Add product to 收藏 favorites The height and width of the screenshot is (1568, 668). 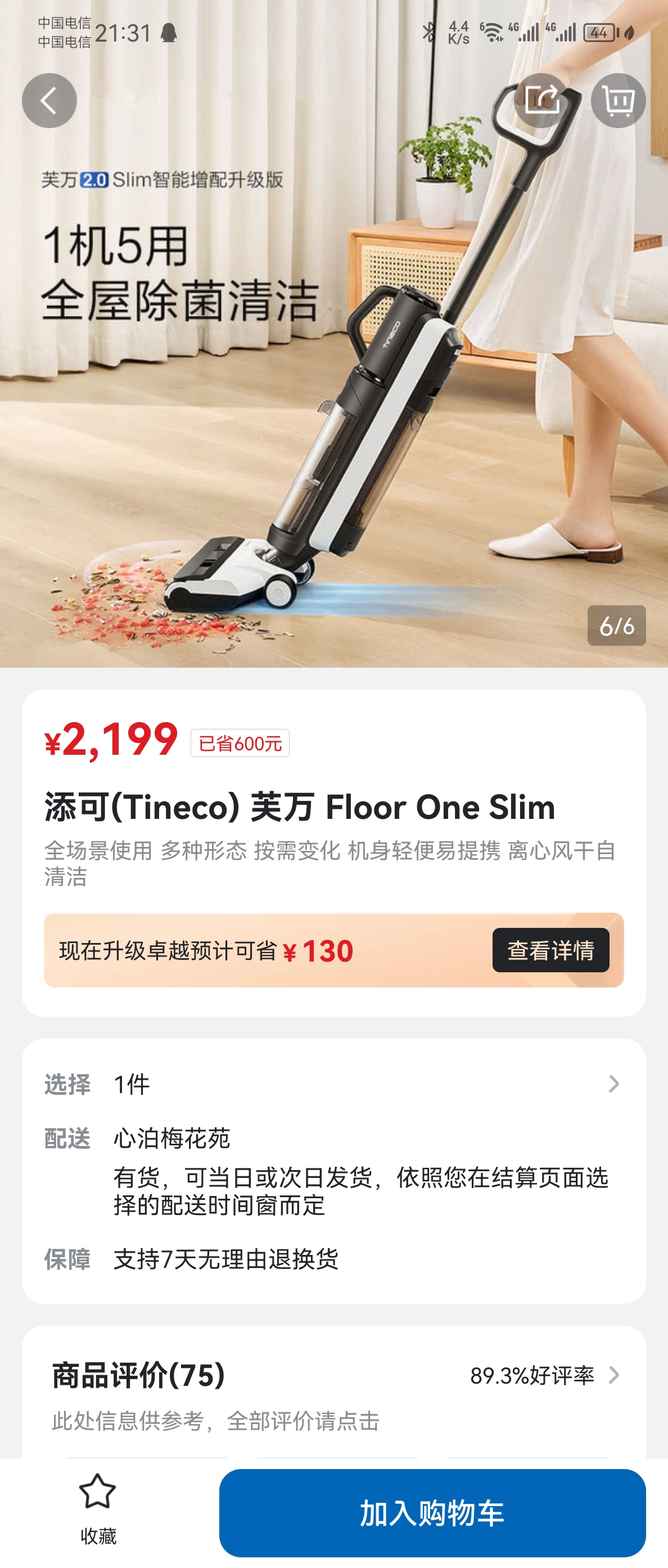pos(97,1508)
